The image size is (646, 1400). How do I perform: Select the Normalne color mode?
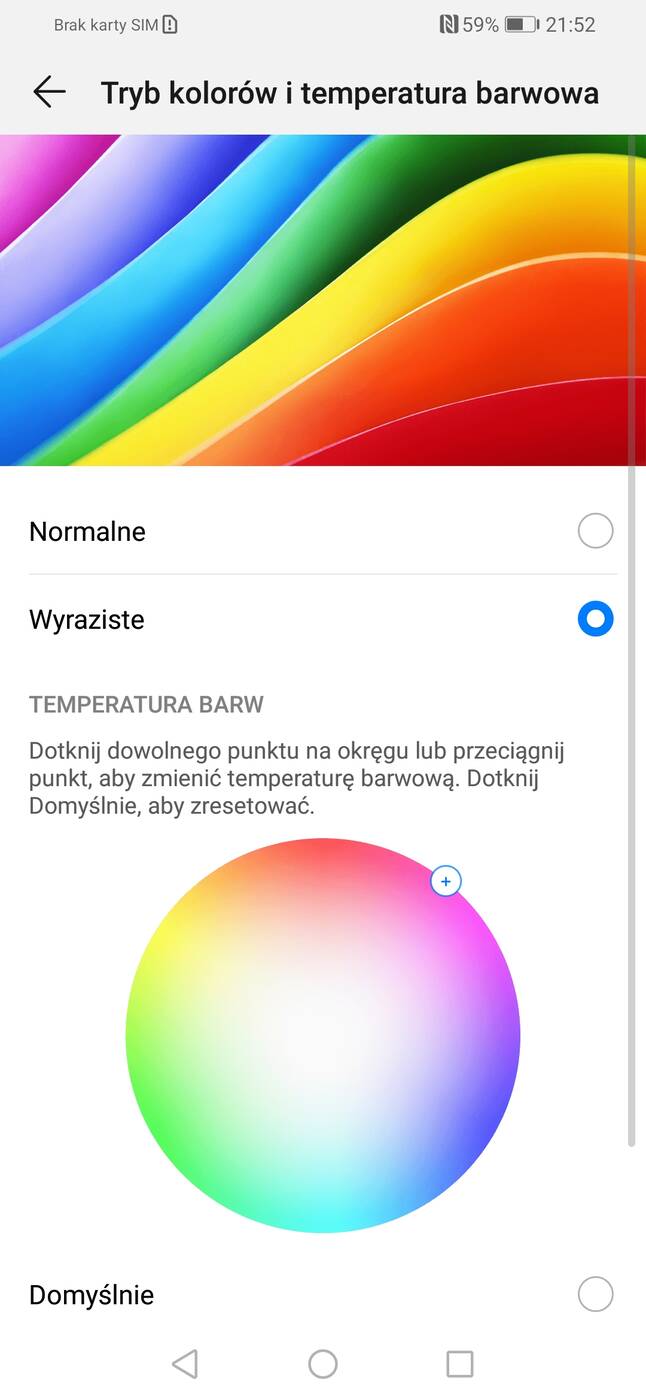595,531
